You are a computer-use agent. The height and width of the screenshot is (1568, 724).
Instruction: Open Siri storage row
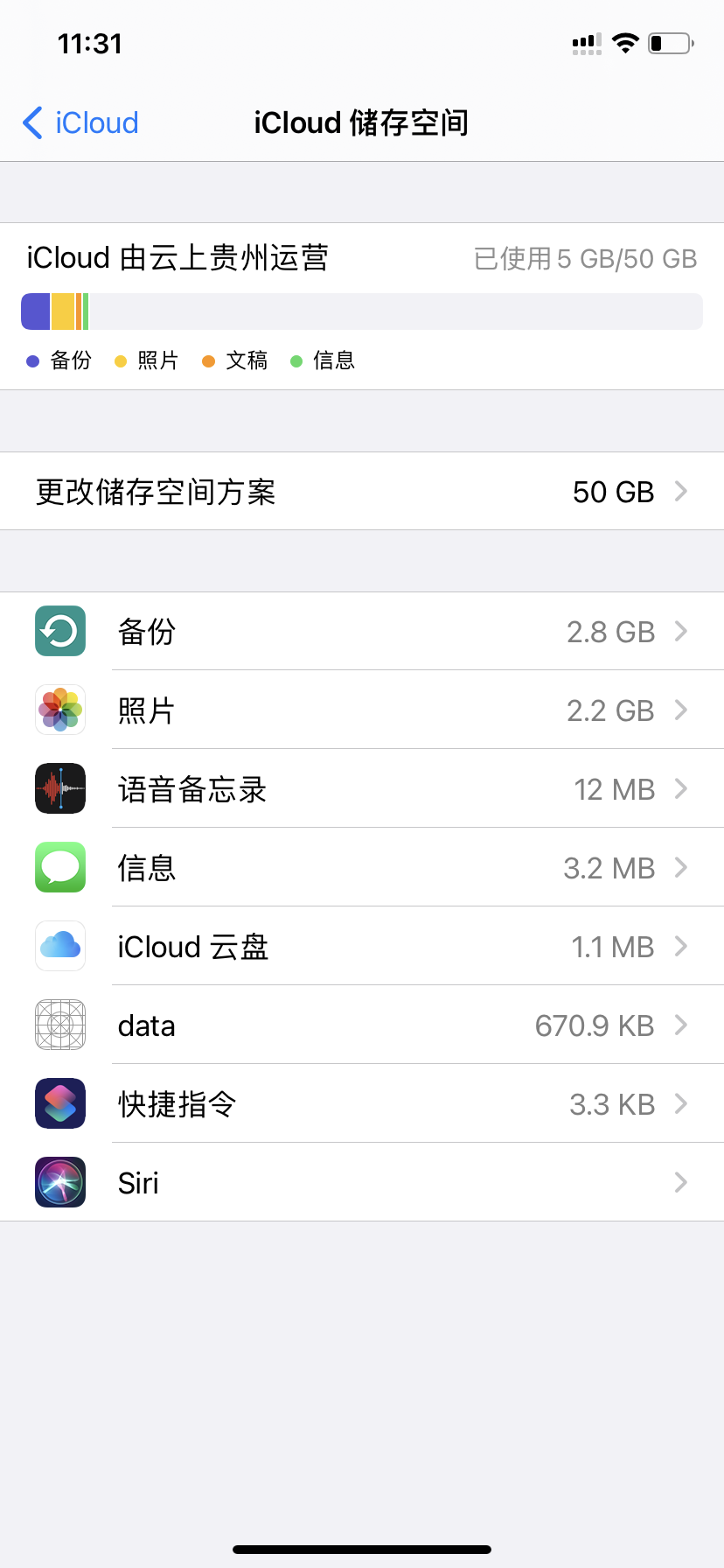[x=362, y=1183]
